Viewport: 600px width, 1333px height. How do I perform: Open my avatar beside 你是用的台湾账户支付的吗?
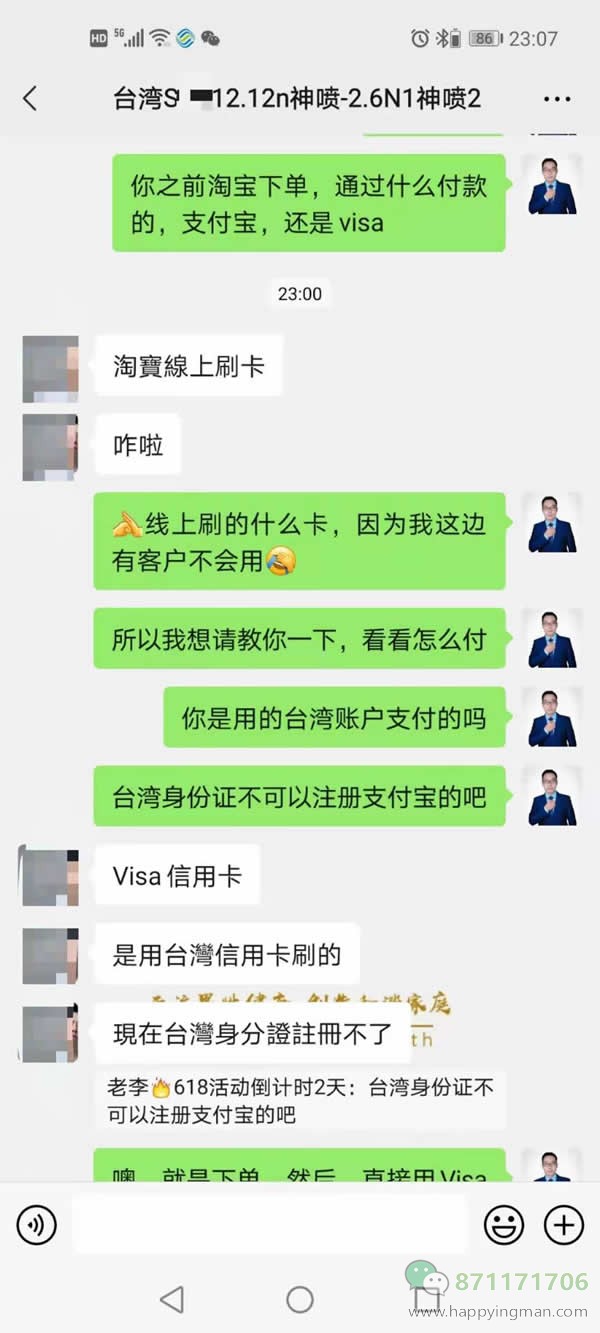pos(553,717)
